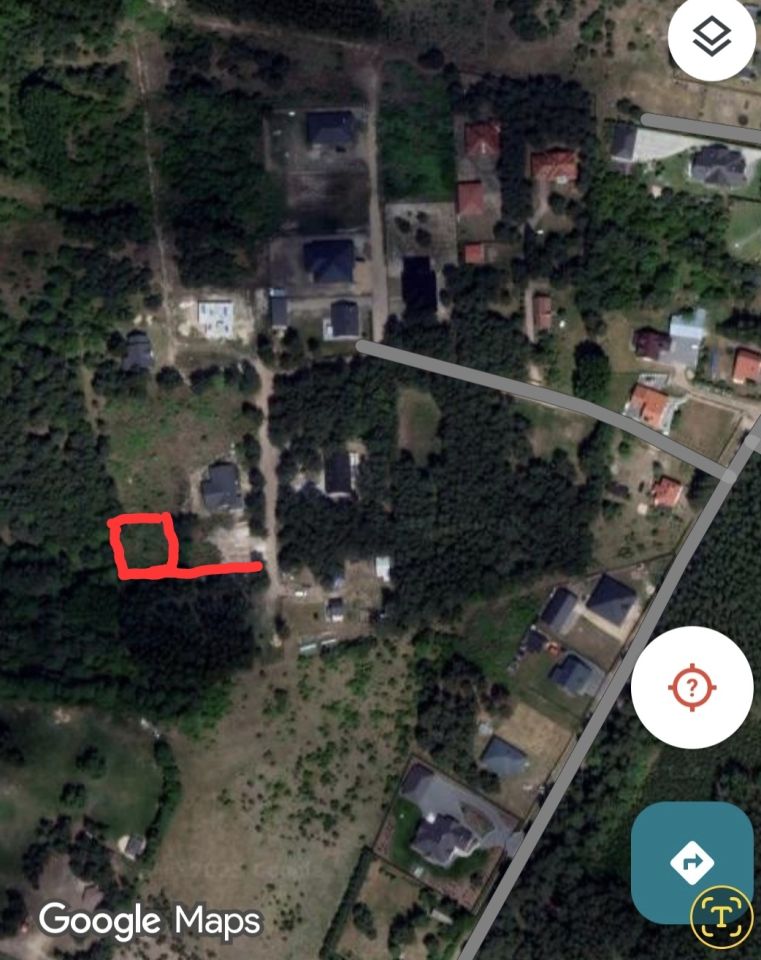Click the layers button in the top right corner
This screenshot has width=761, height=960.
click(x=710, y=38)
